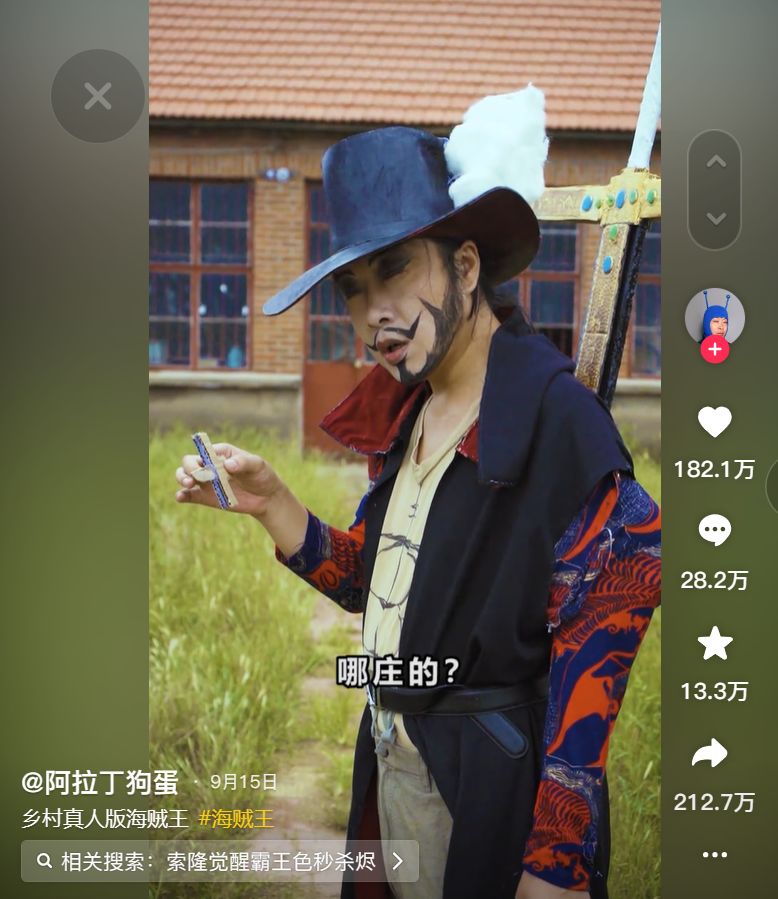Click the X icon over the video
Screen dimensions: 778x899
pos(97,96)
